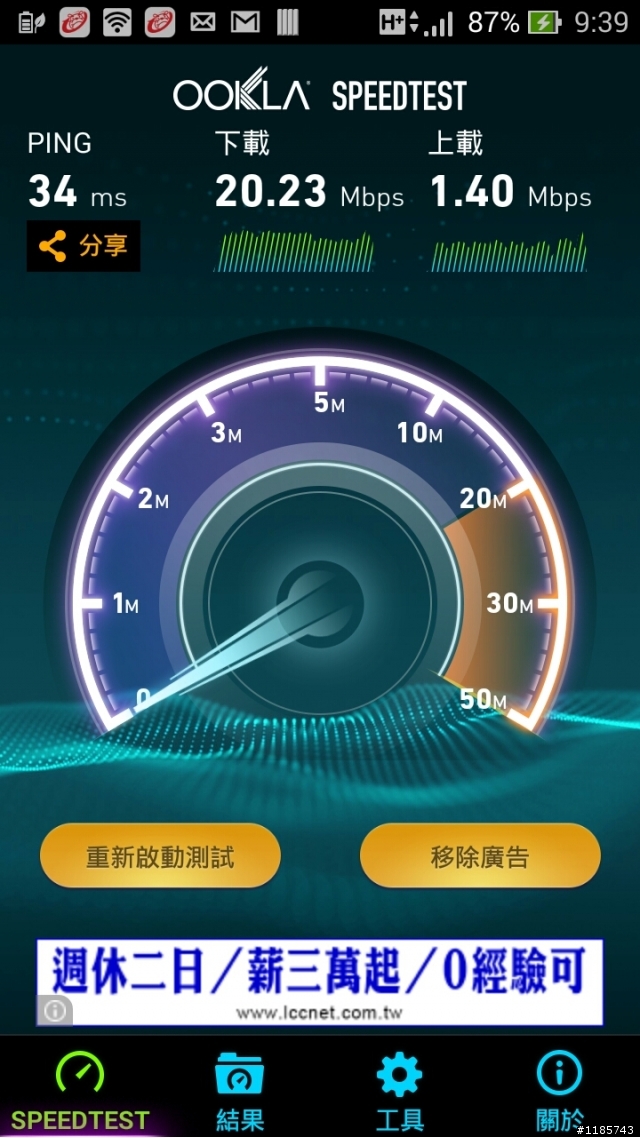Open the lccnet.com.tw ad banner

point(320,980)
